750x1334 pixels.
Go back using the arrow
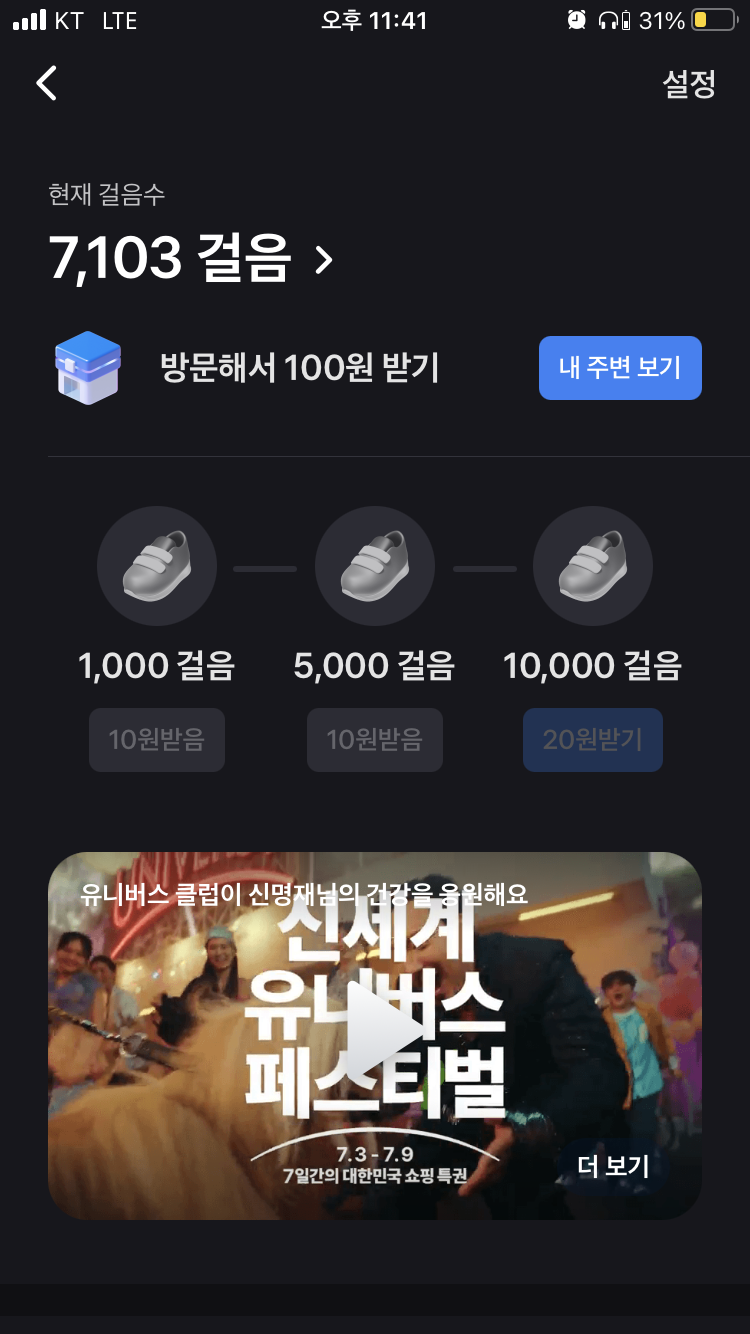46,84
